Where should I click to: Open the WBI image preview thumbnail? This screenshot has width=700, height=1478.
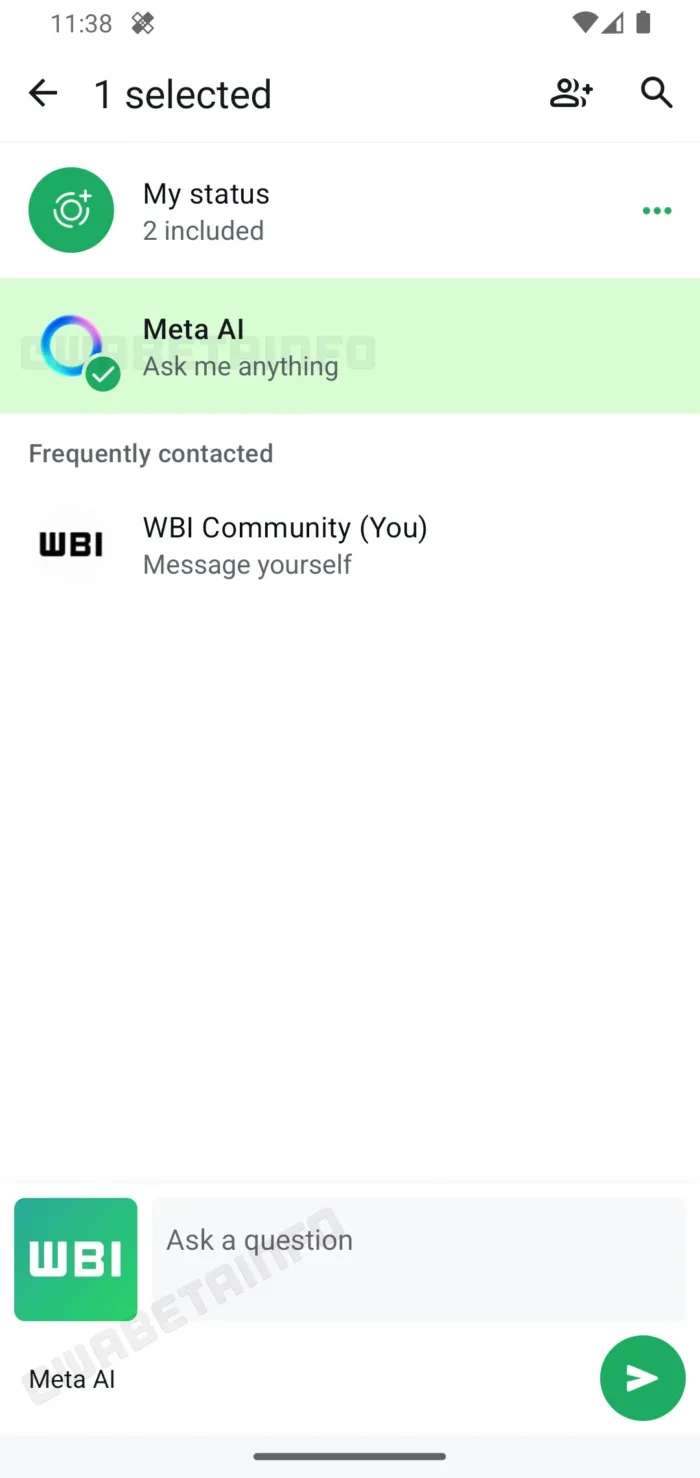76,1259
